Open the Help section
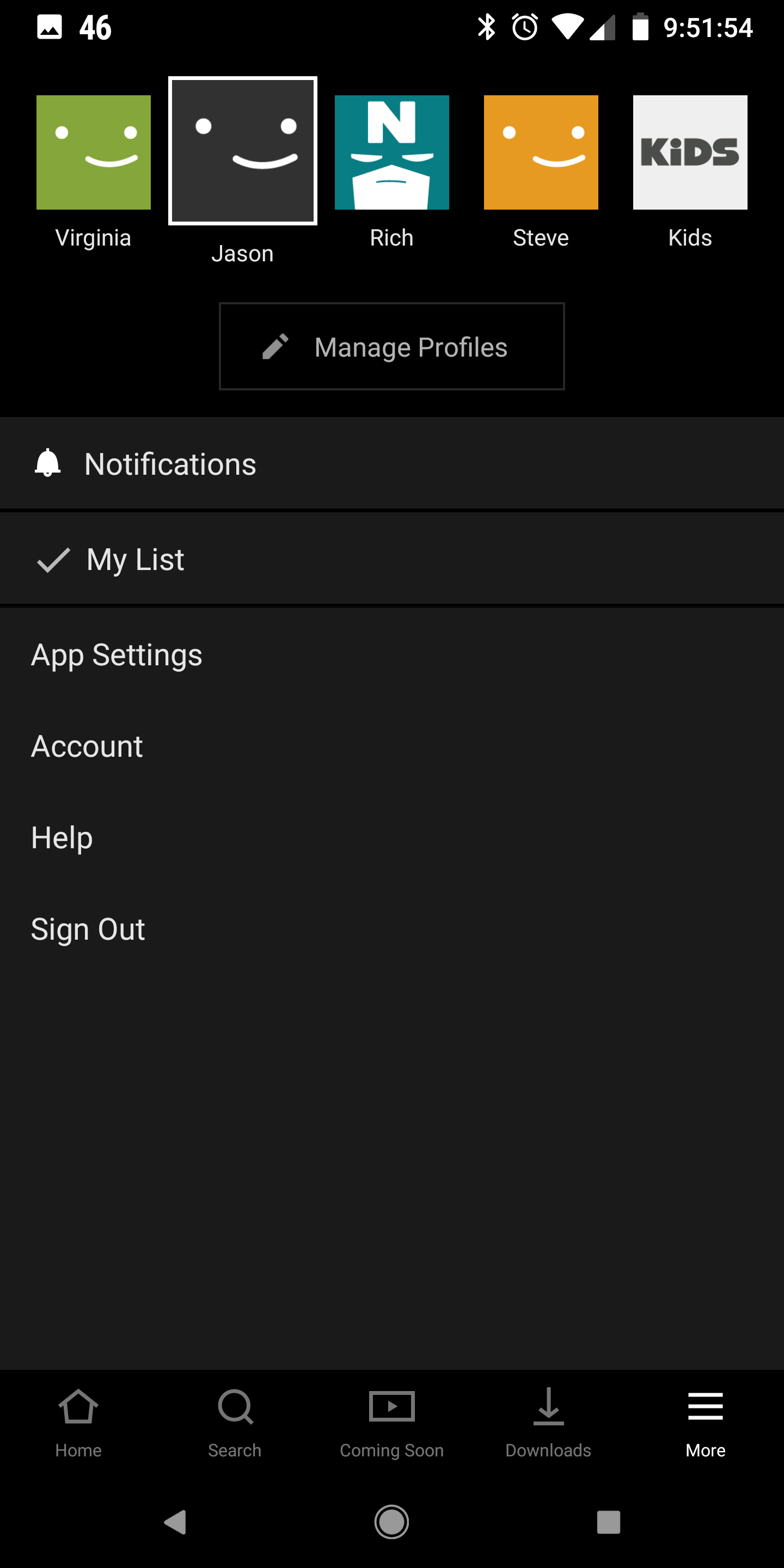 (x=61, y=837)
